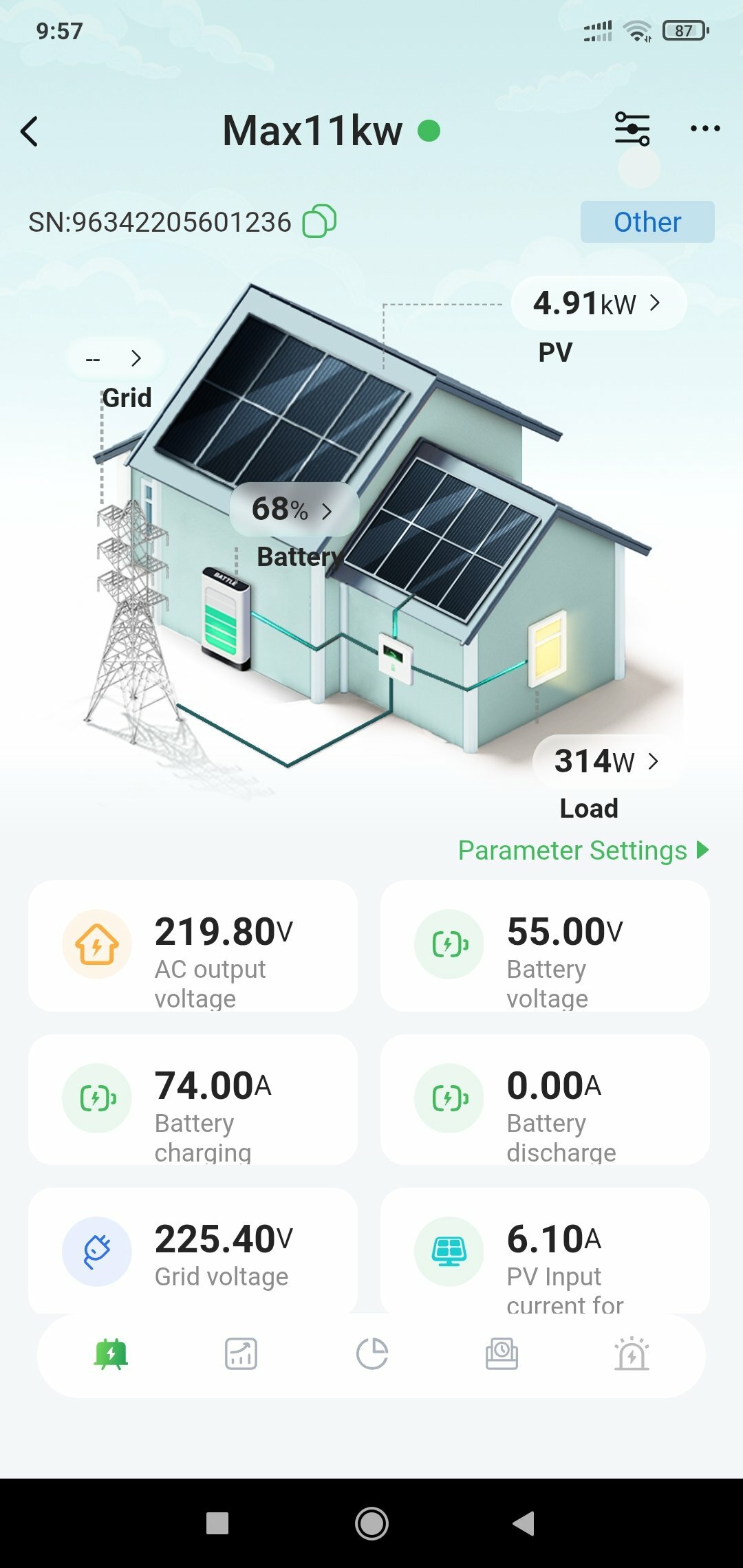Tap the Other button
The width and height of the screenshot is (743, 1568).
647,222
